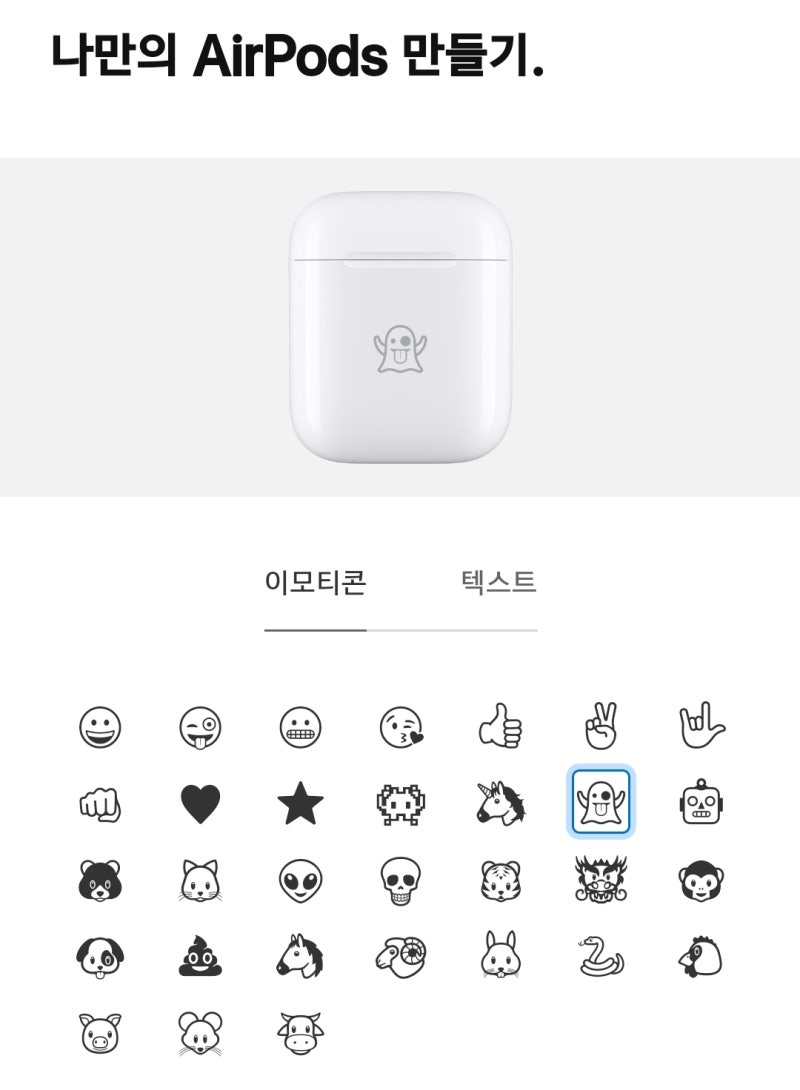This screenshot has height=1090, width=800.
Task: Click the currently selected ghost emoji
Action: [x=599, y=803]
